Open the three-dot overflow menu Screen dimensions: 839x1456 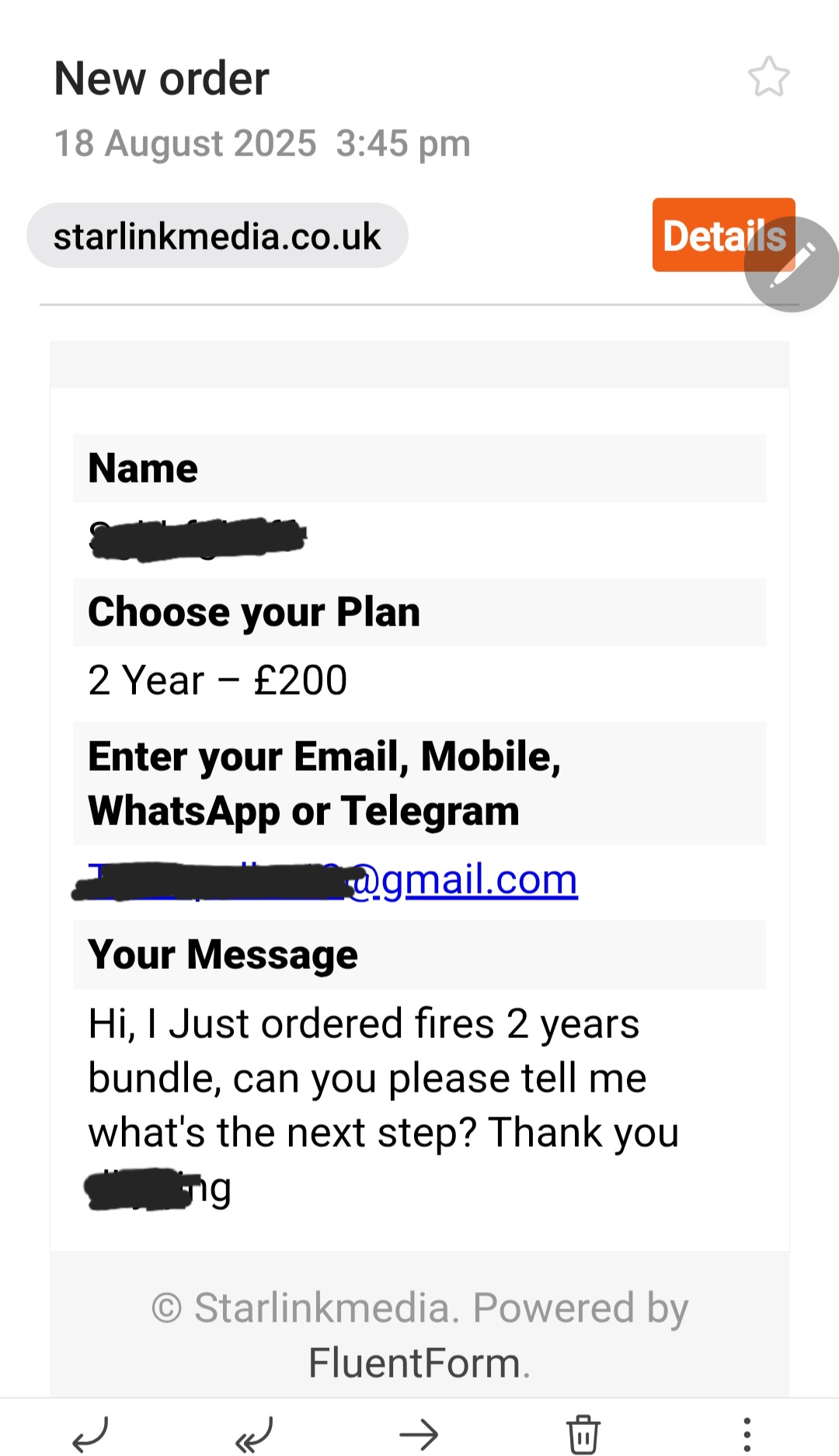coord(748,1430)
